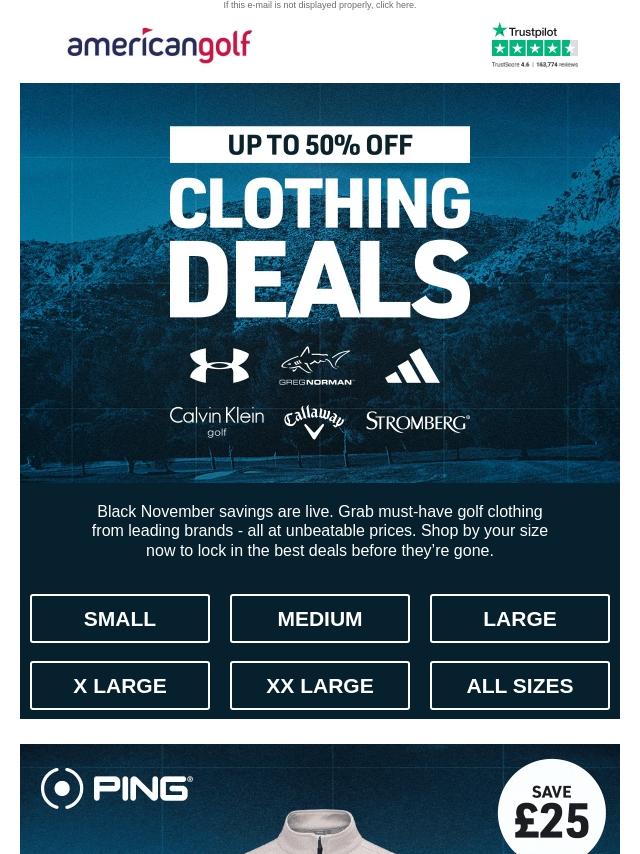
Task: Open the Ping Save £25 offer banner
Action: pos(320,800)
